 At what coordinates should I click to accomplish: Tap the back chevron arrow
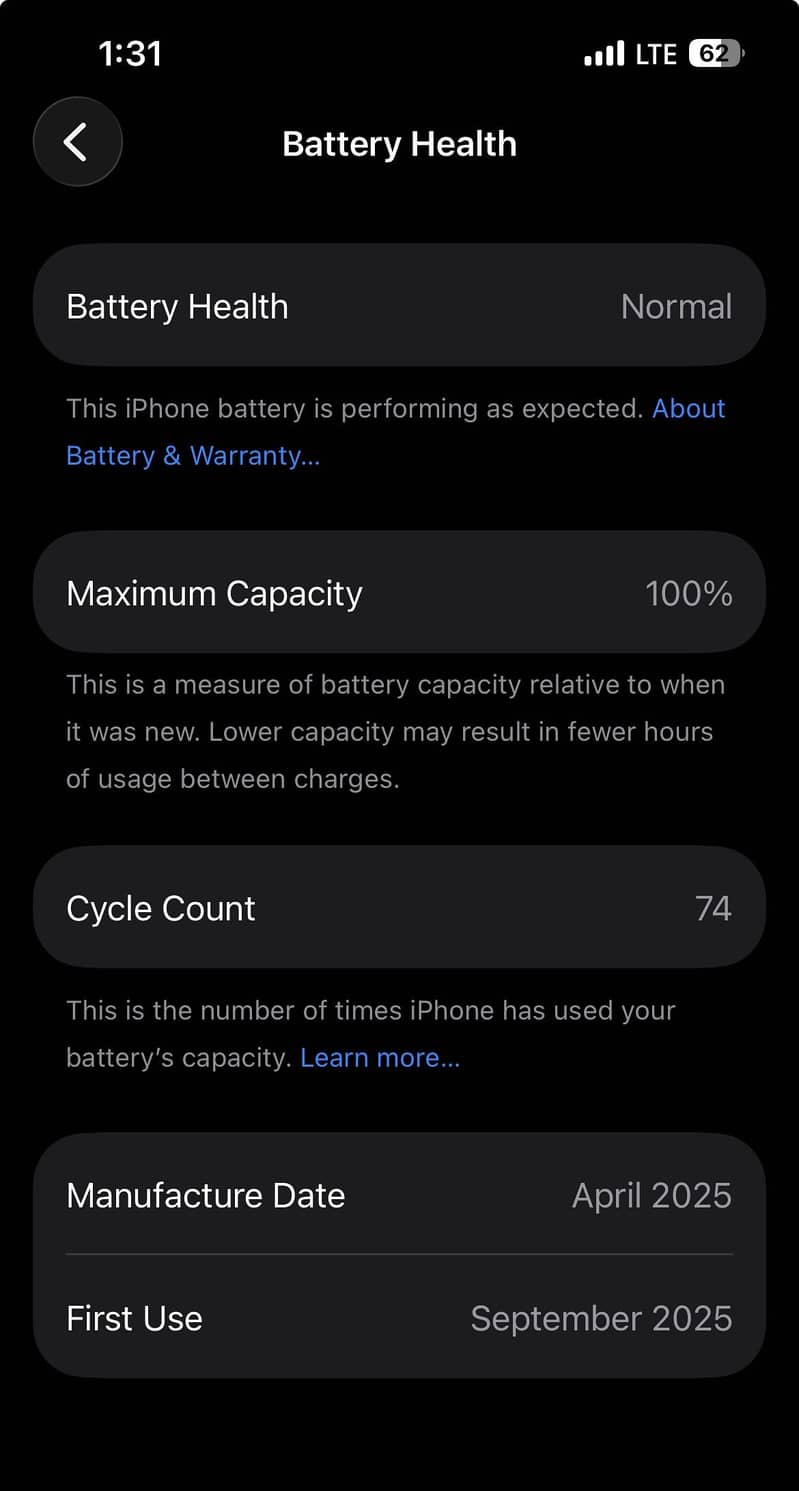[77, 142]
